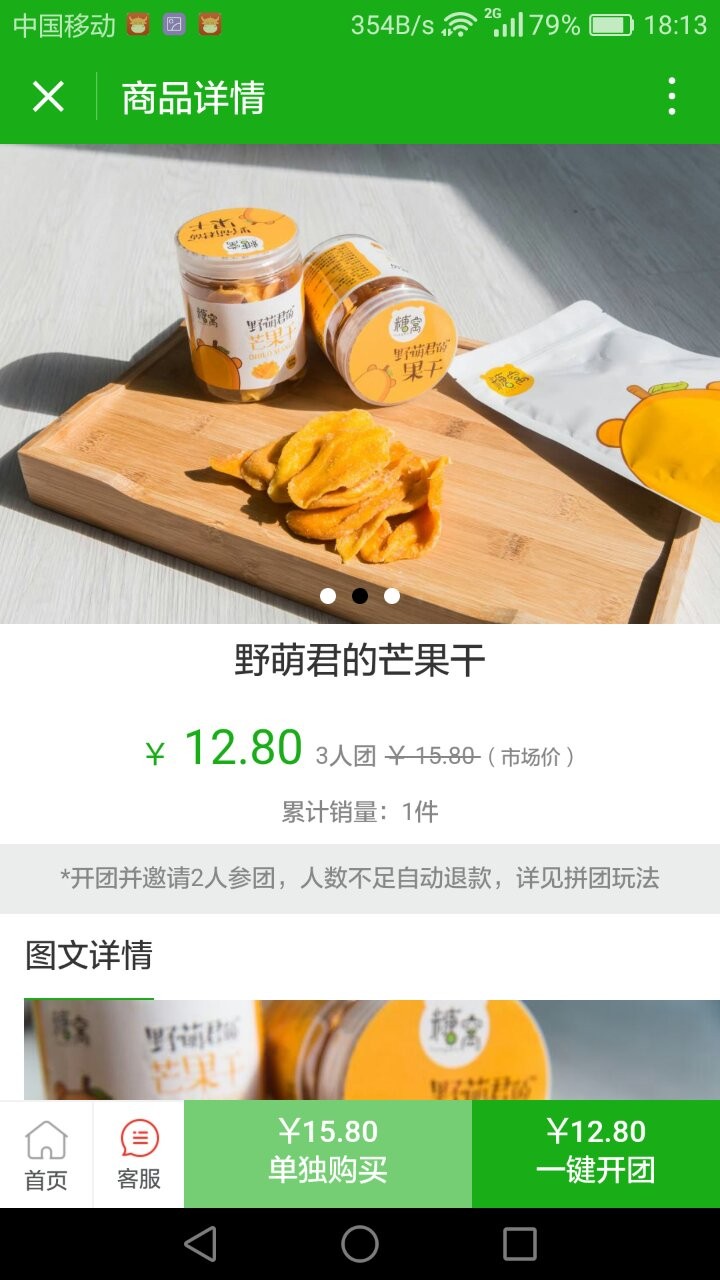Buy alone with ¥15.80 单独购买 button

[x=325, y=1152]
